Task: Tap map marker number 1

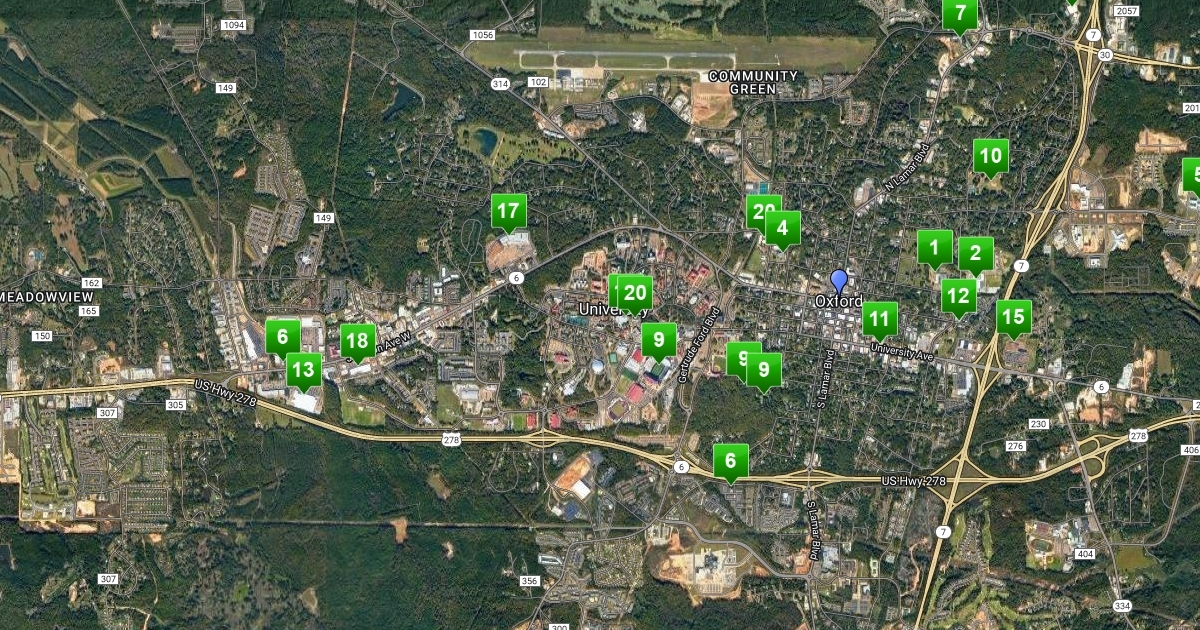Action: (935, 246)
